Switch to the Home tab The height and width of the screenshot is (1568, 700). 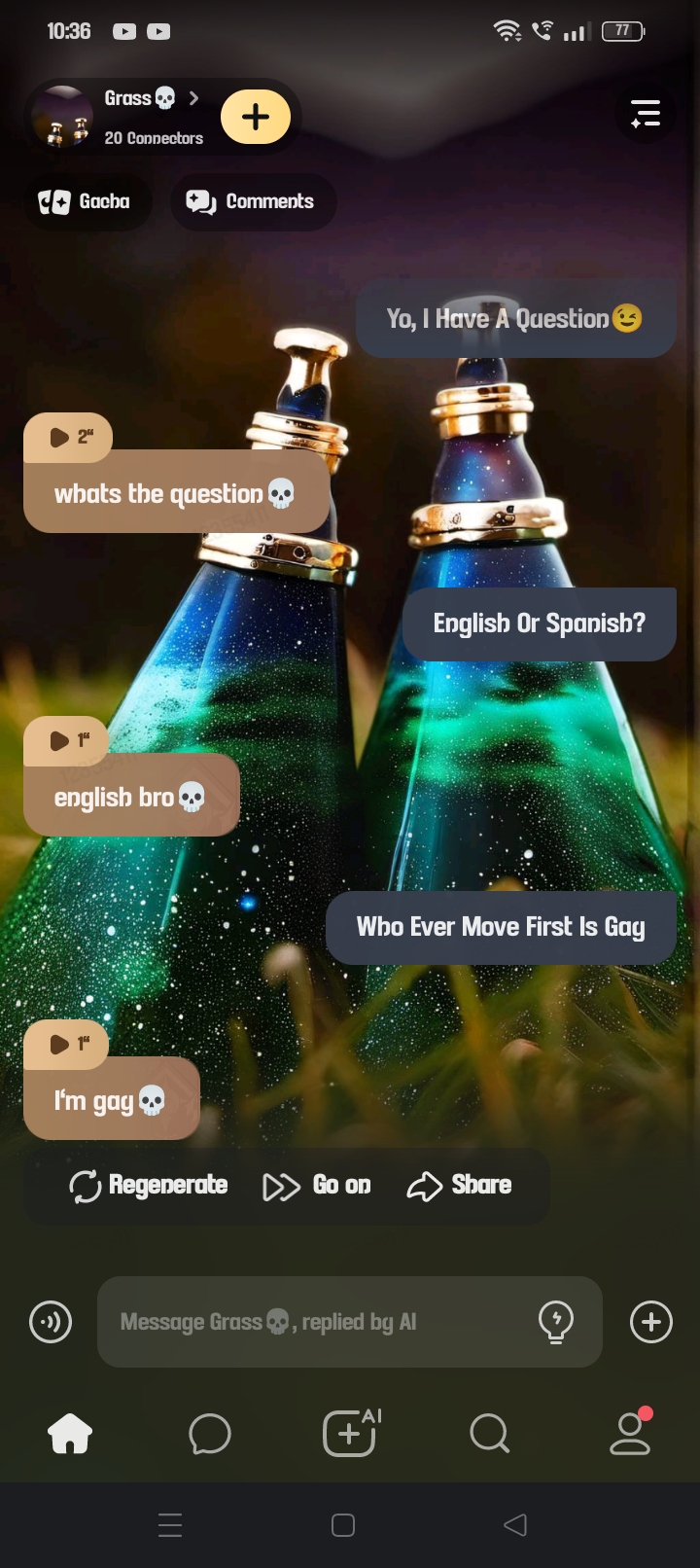[70, 1433]
